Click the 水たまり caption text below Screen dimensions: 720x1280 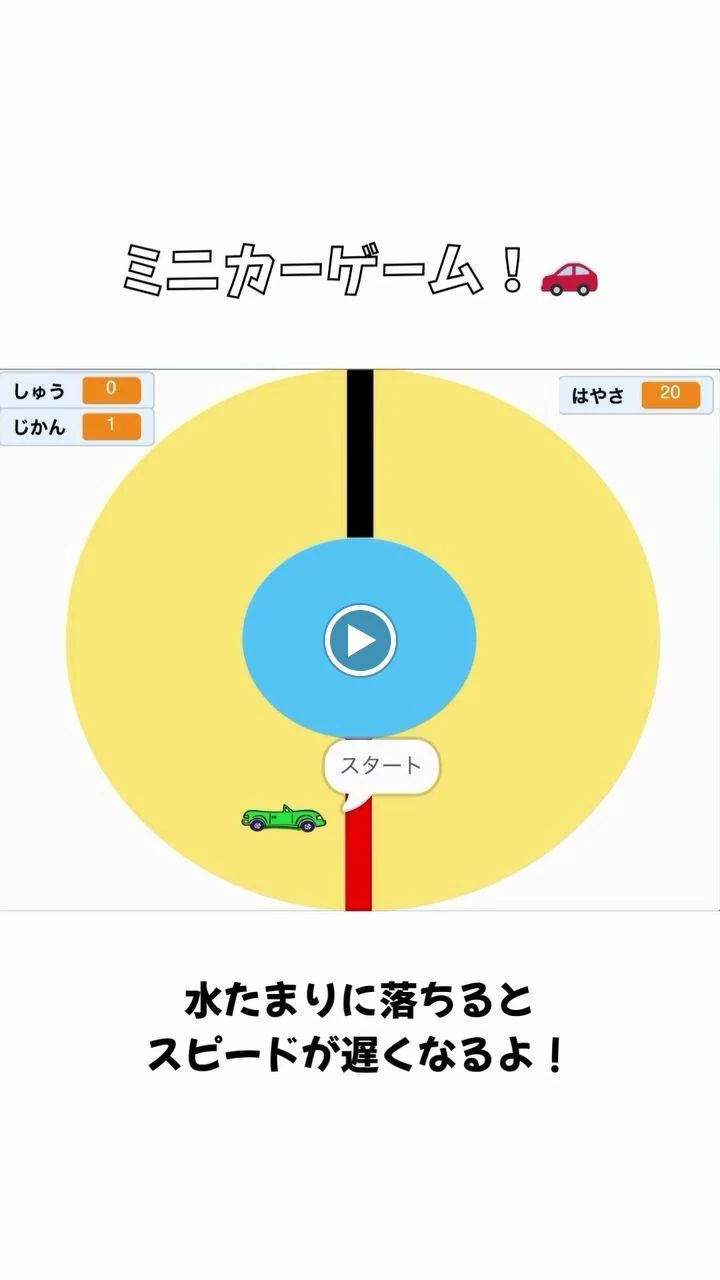[360, 998]
